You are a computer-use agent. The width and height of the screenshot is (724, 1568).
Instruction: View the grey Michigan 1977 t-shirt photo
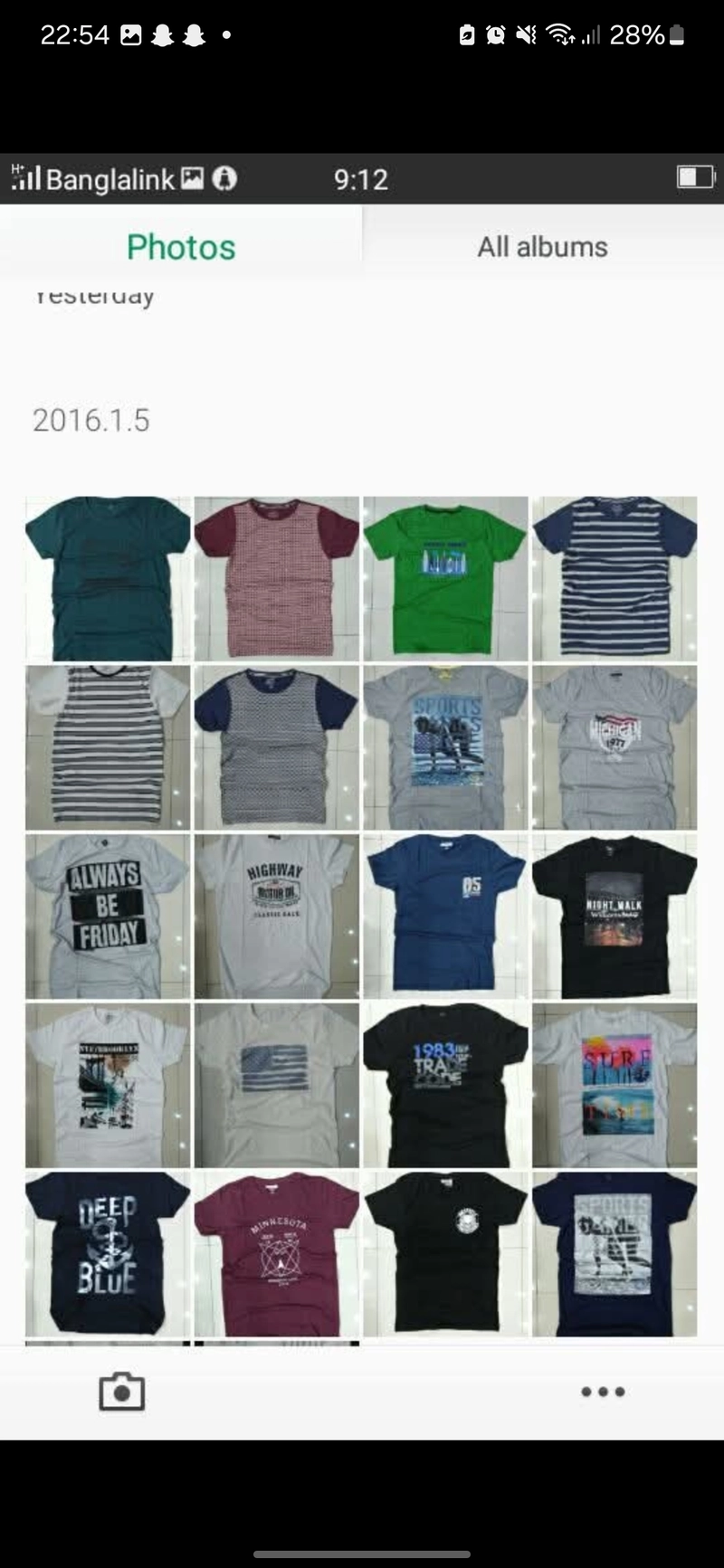(x=614, y=747)
